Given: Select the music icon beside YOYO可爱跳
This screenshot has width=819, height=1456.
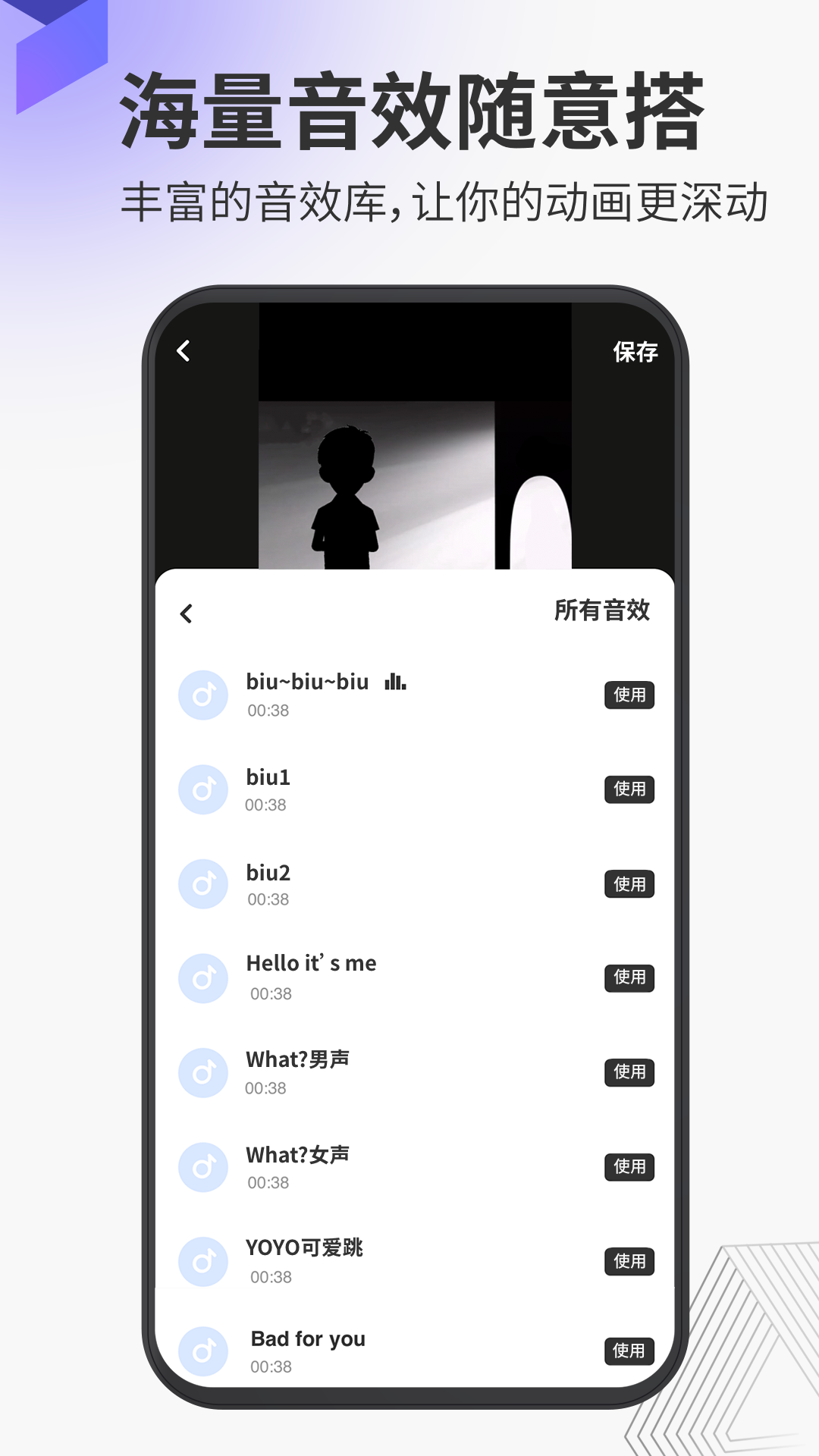Looking at the screenshot, I should coord(203,1261).
